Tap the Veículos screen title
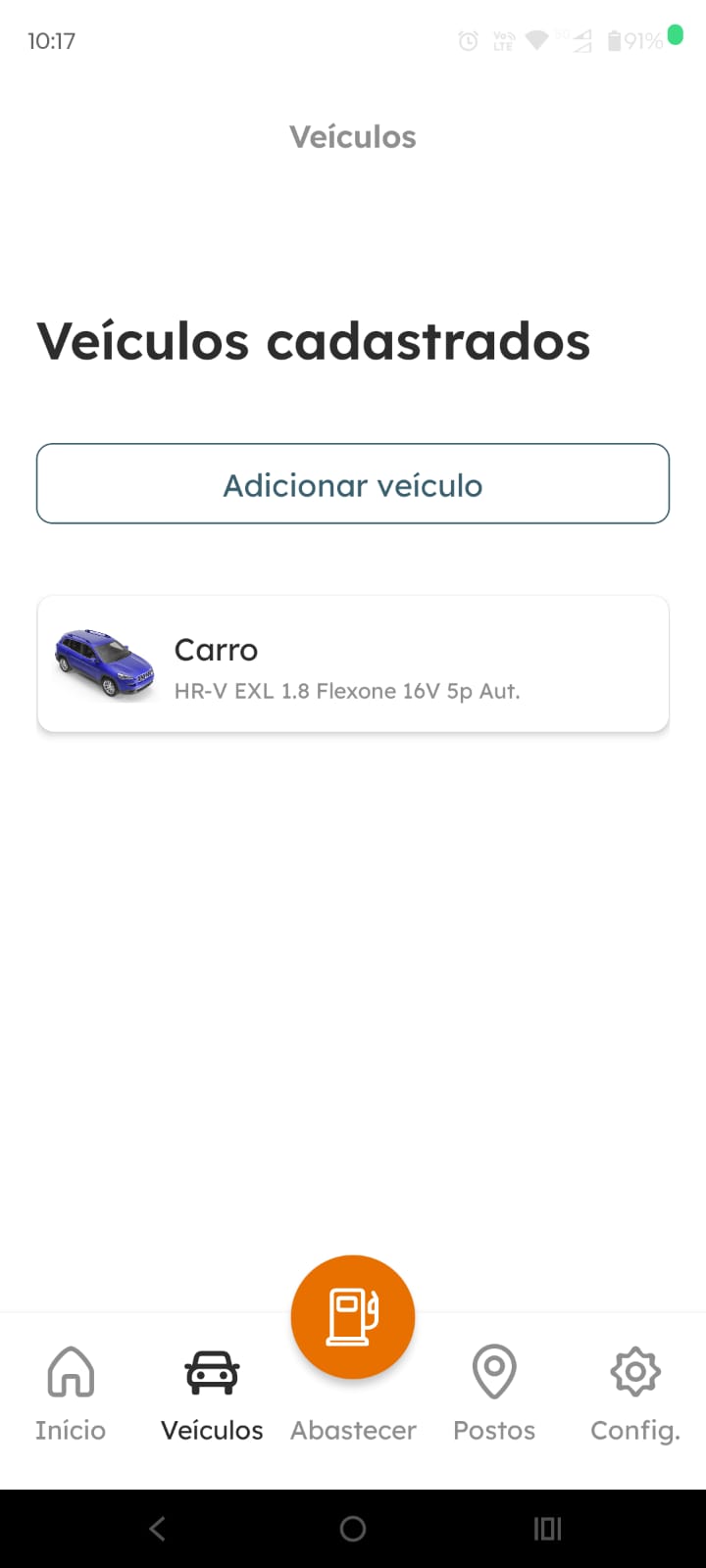 [x=353, y=136]
